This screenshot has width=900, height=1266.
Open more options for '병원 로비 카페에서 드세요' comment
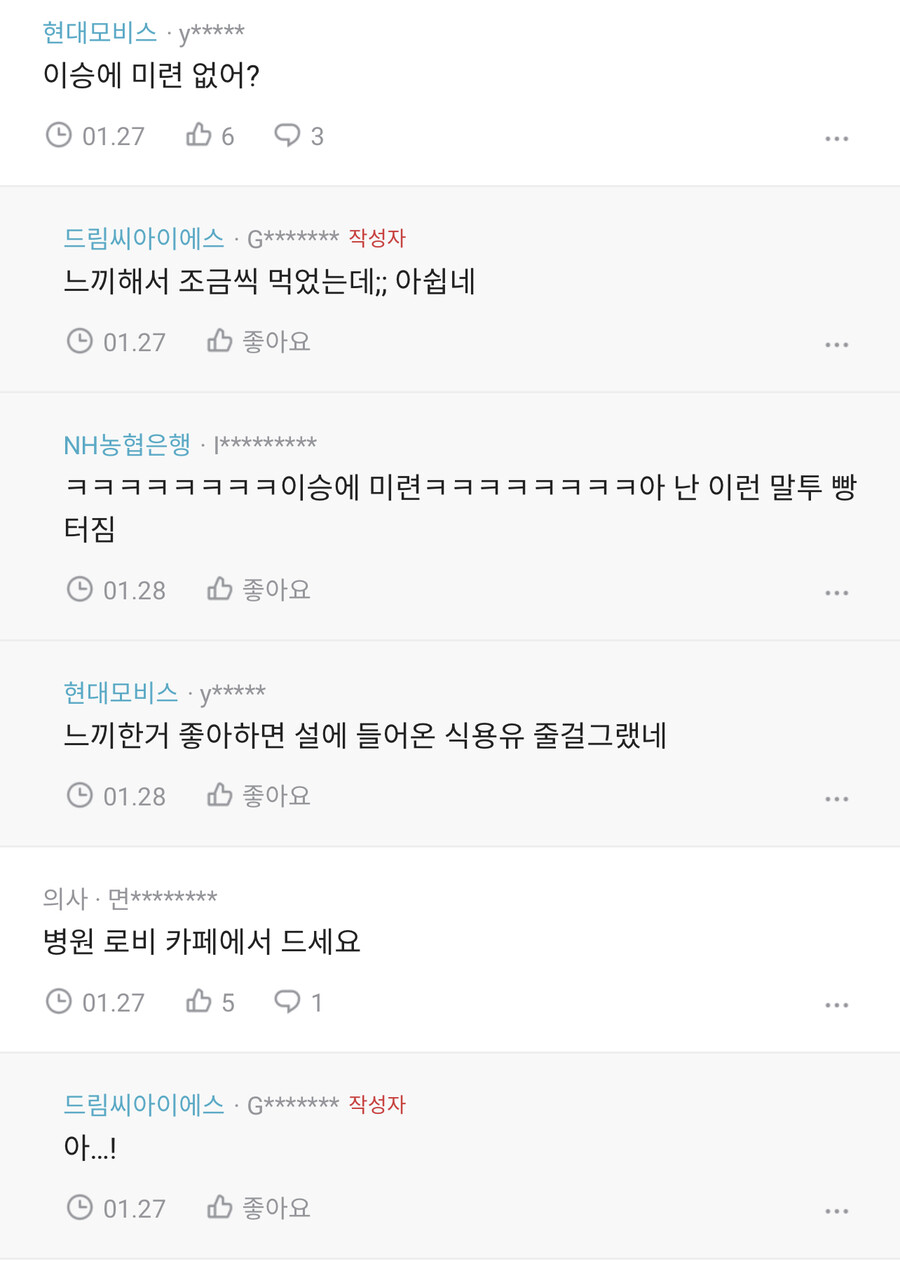[836, 1004]
